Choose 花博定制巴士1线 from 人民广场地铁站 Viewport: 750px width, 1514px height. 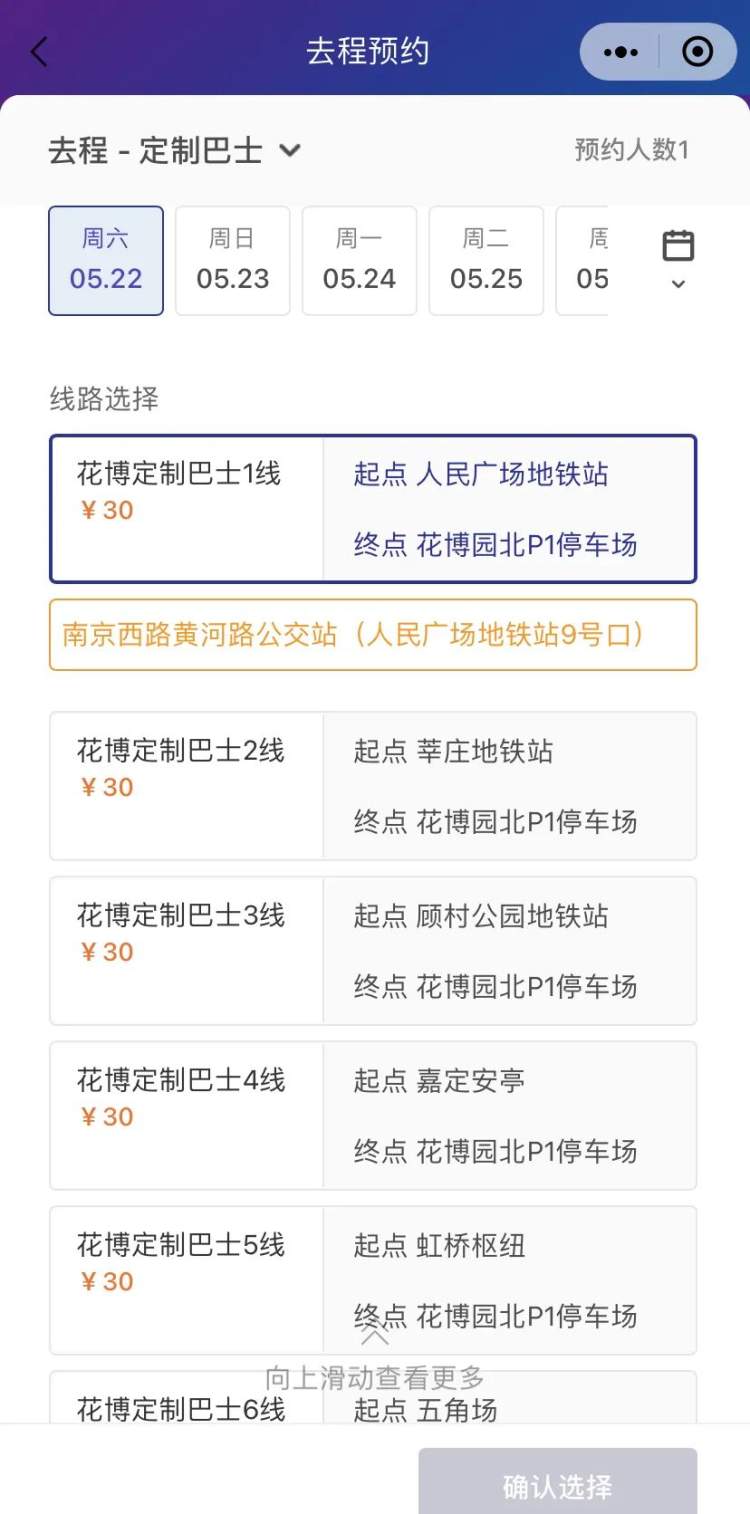click(372, 508)
